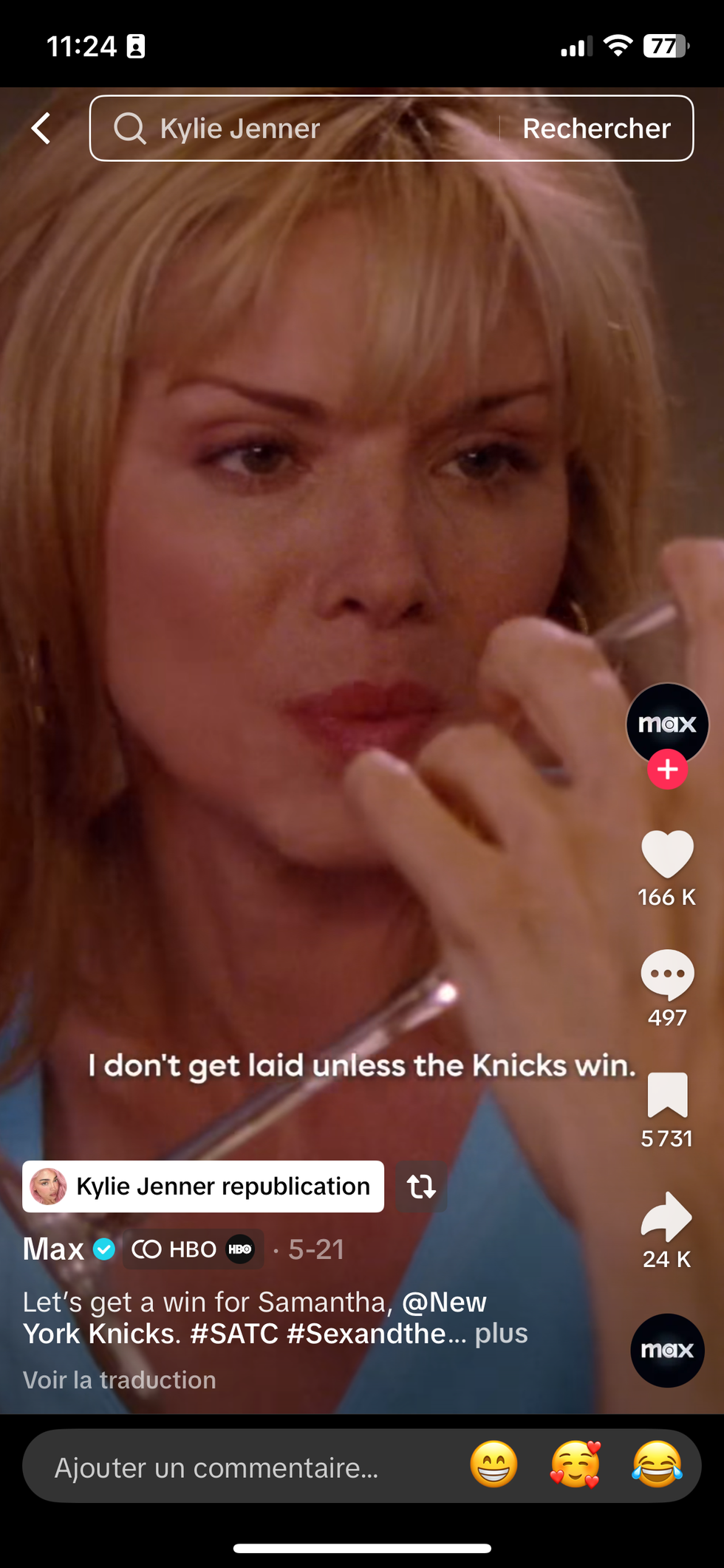Bookmark this video

(x=667, y=1095)
